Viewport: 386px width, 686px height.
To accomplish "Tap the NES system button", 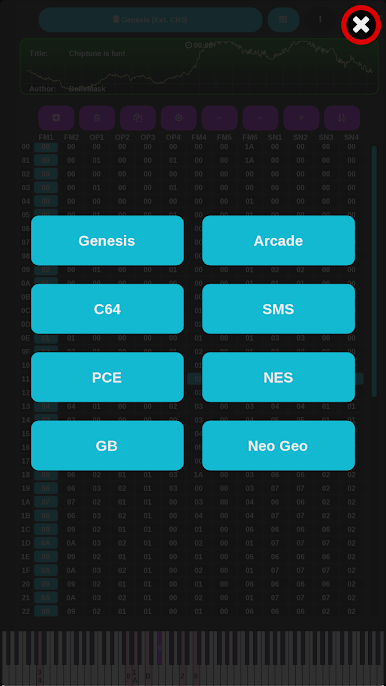I will tap(278, 377).
